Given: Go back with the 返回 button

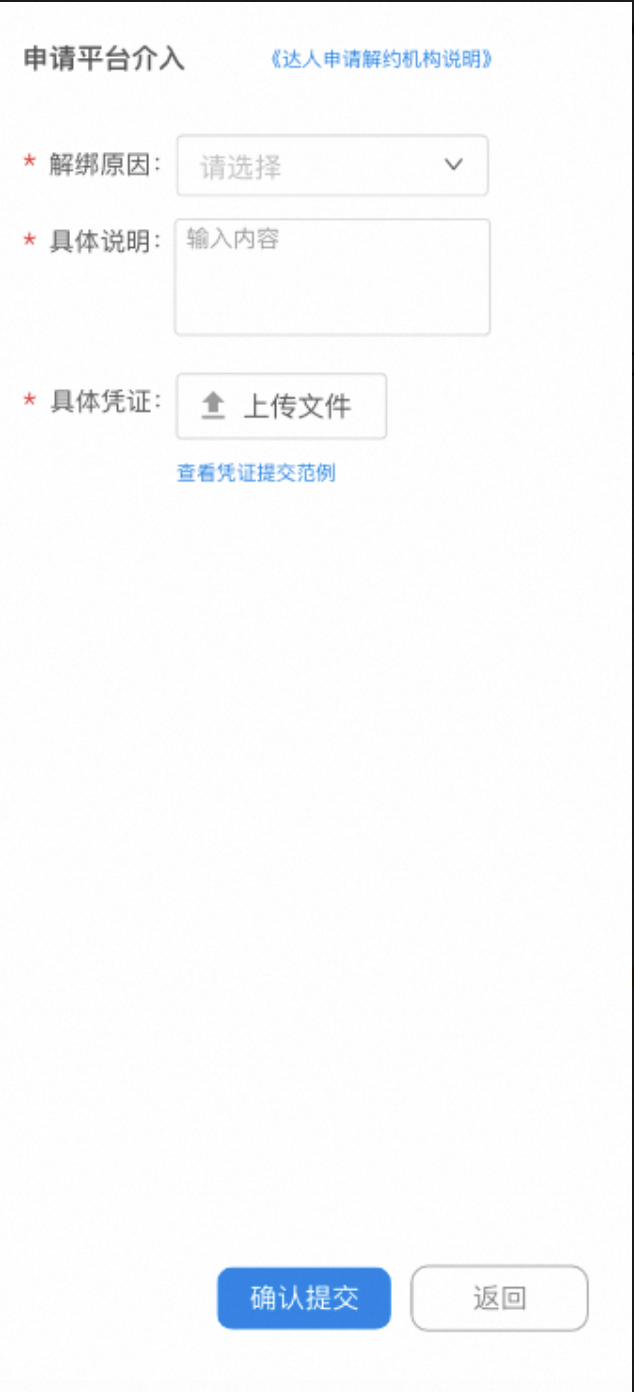Looking at the screenshot, I should pyautogui.click(x=499, y=1298).
